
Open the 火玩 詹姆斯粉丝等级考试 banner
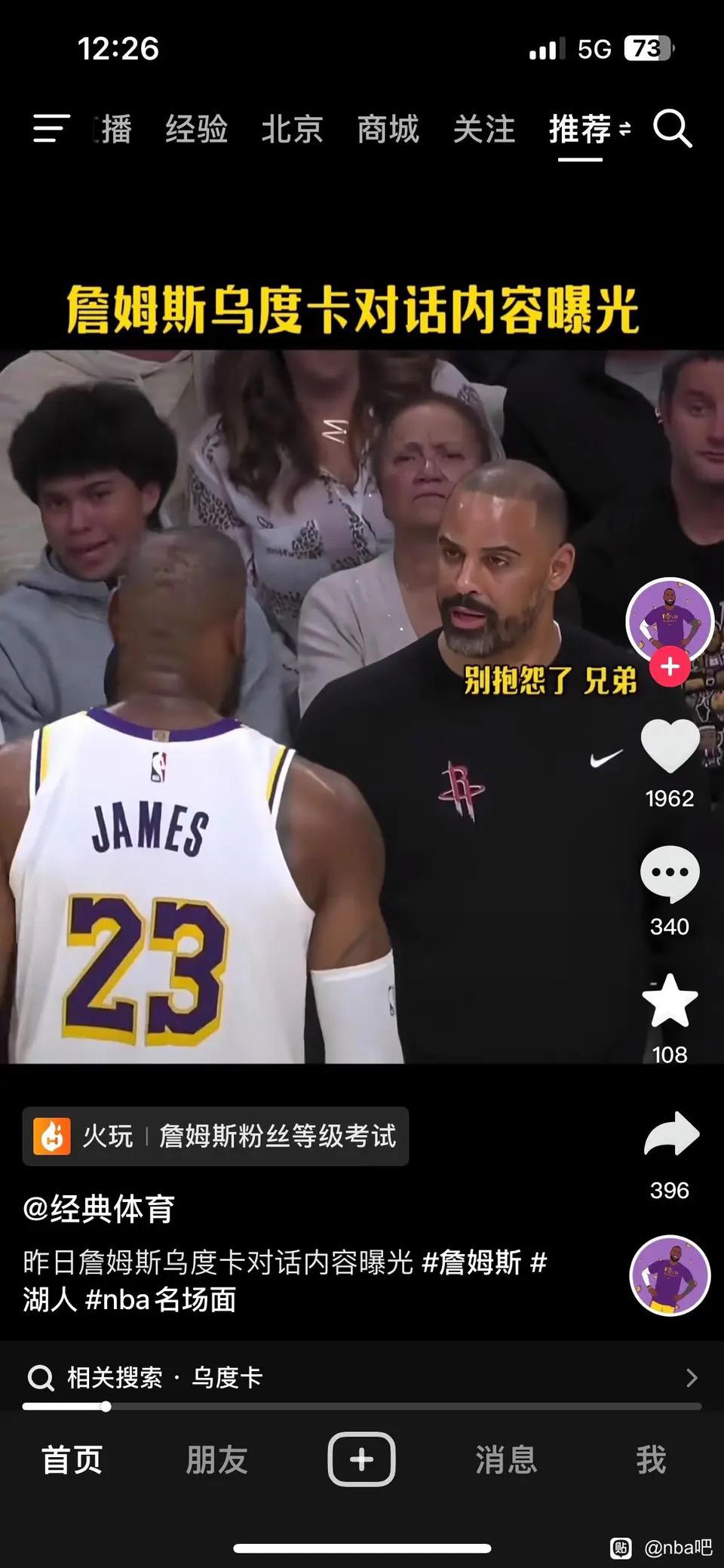[216, 1136]
